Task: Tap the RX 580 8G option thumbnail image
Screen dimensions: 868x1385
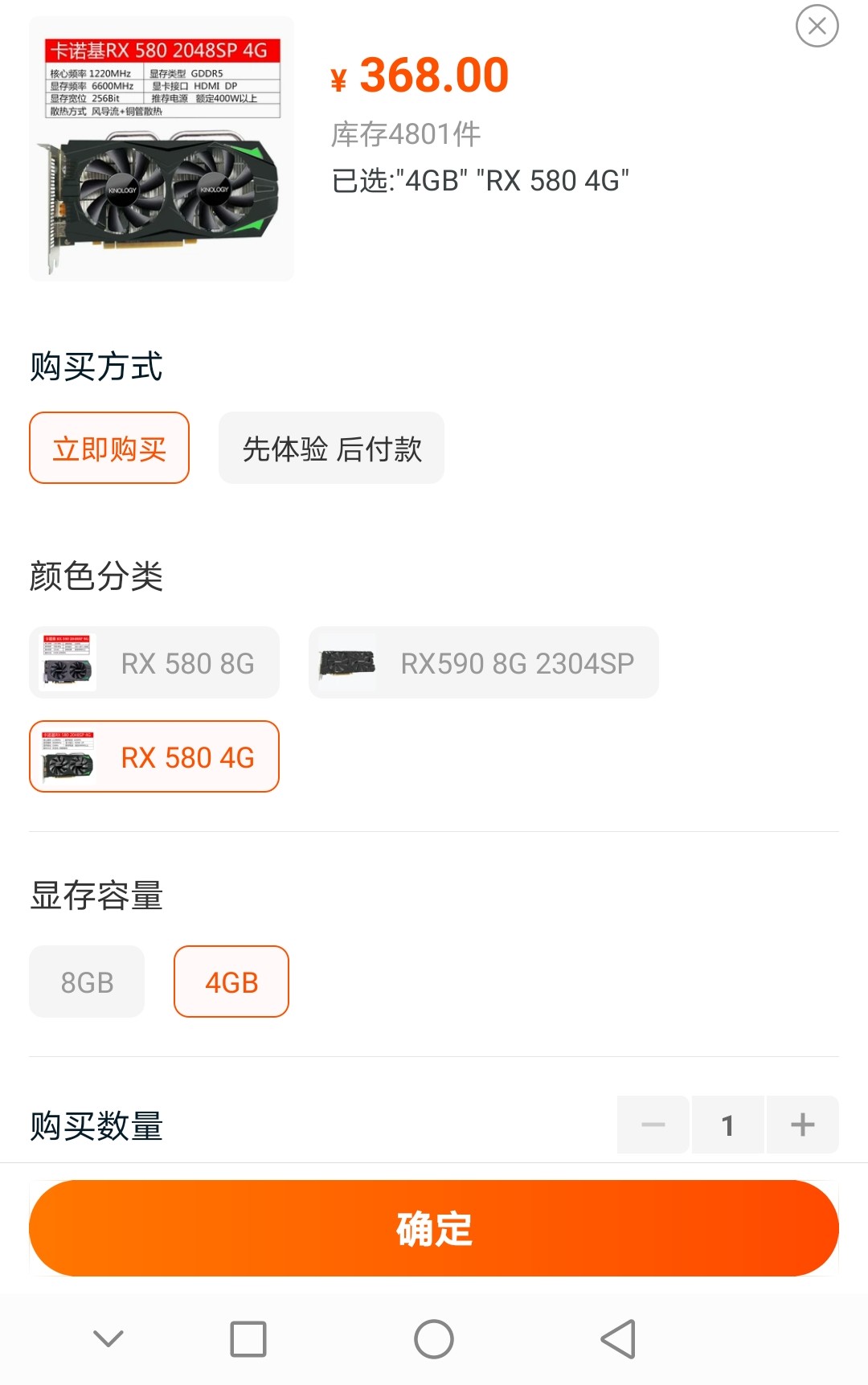Action: click(66, 662)
